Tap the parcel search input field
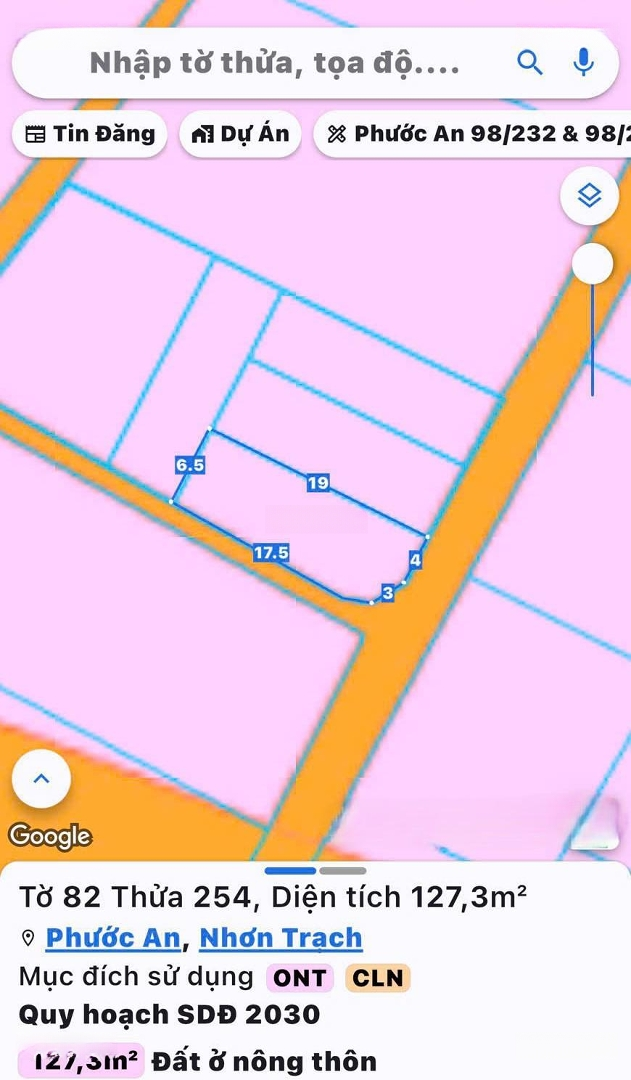Screen dimensions: 631x1080 tap(275, 64)
